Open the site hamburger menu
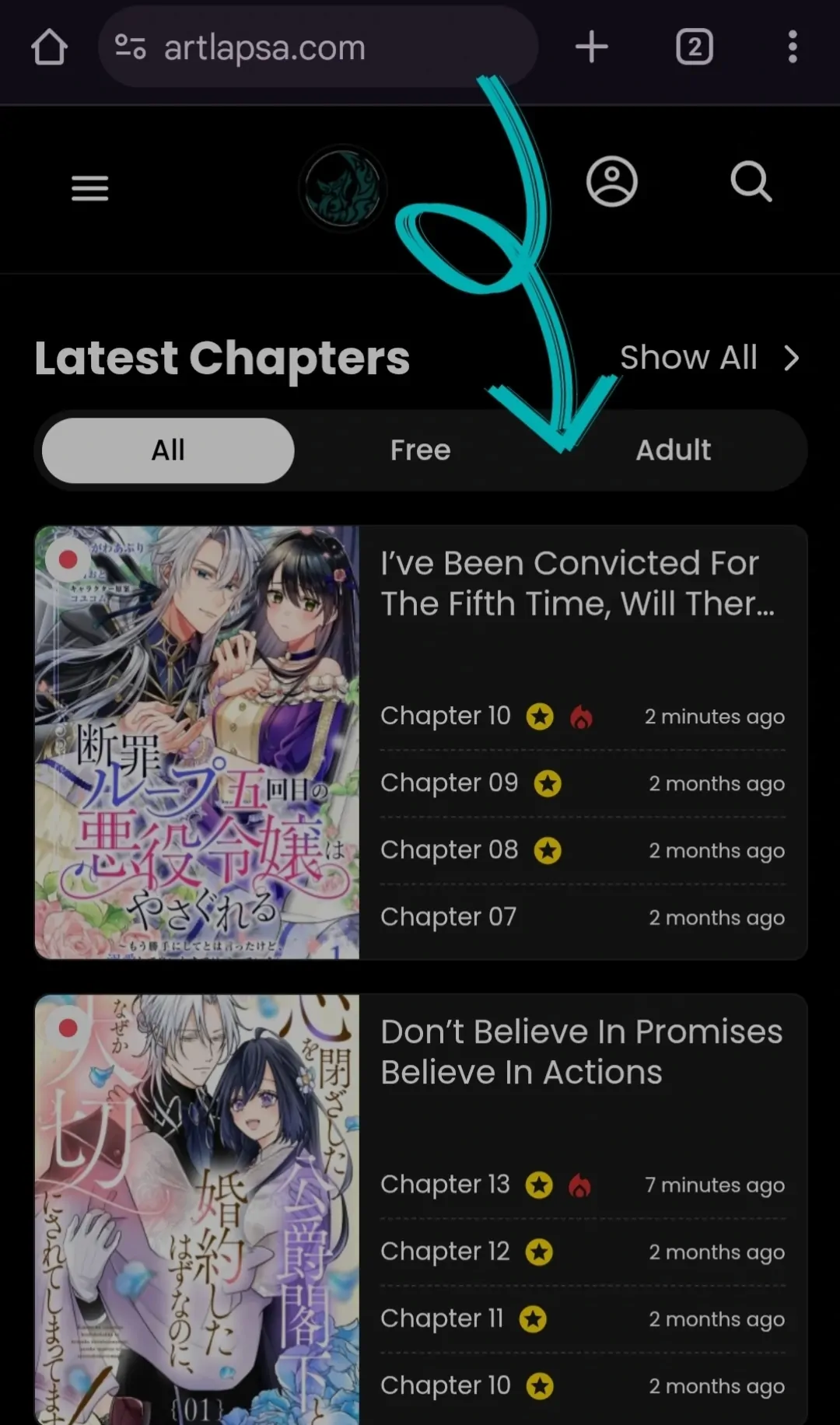 [89, 188]
